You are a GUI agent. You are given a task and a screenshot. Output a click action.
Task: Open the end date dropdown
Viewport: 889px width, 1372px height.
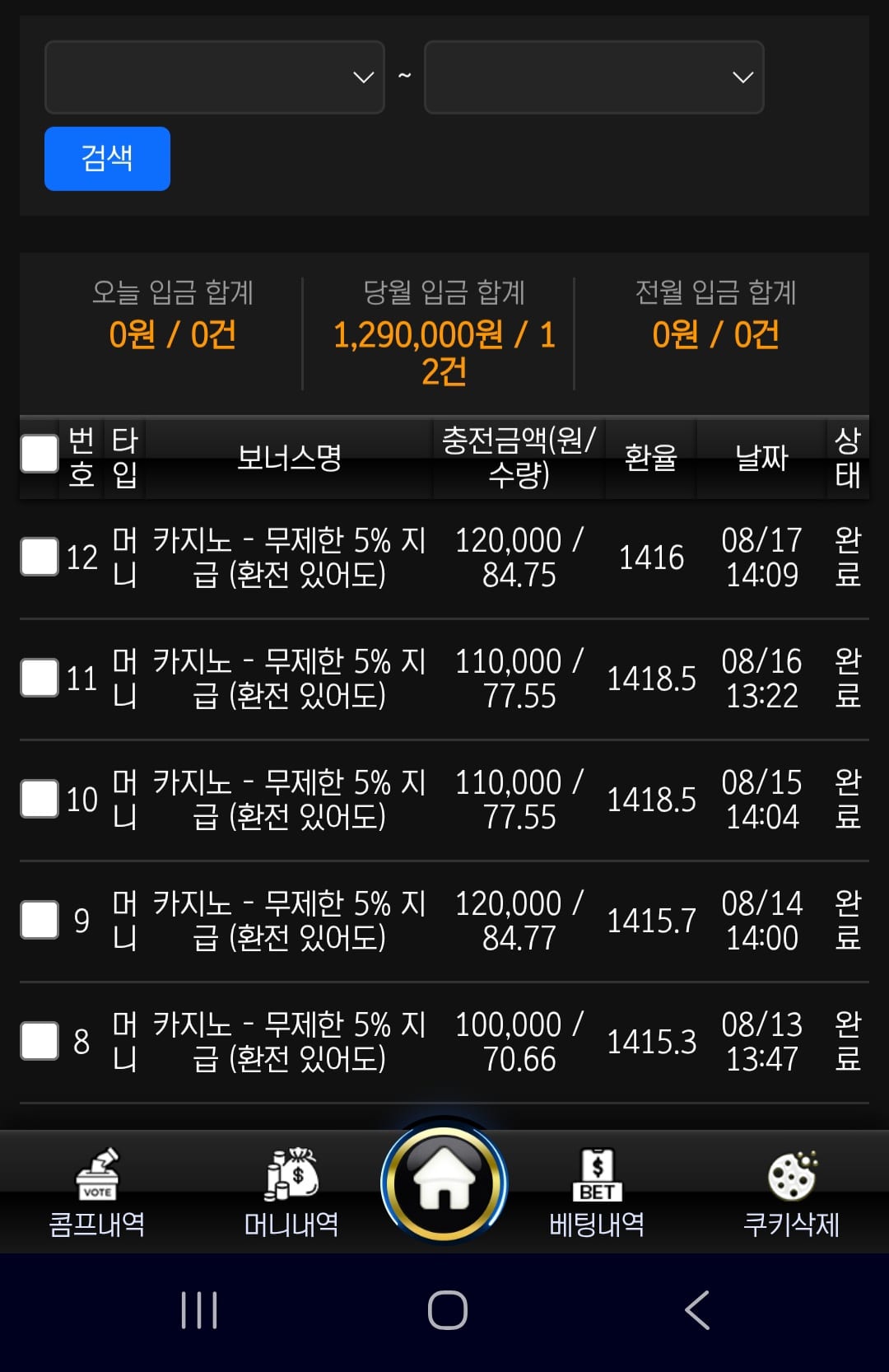(x=593, y=77)
